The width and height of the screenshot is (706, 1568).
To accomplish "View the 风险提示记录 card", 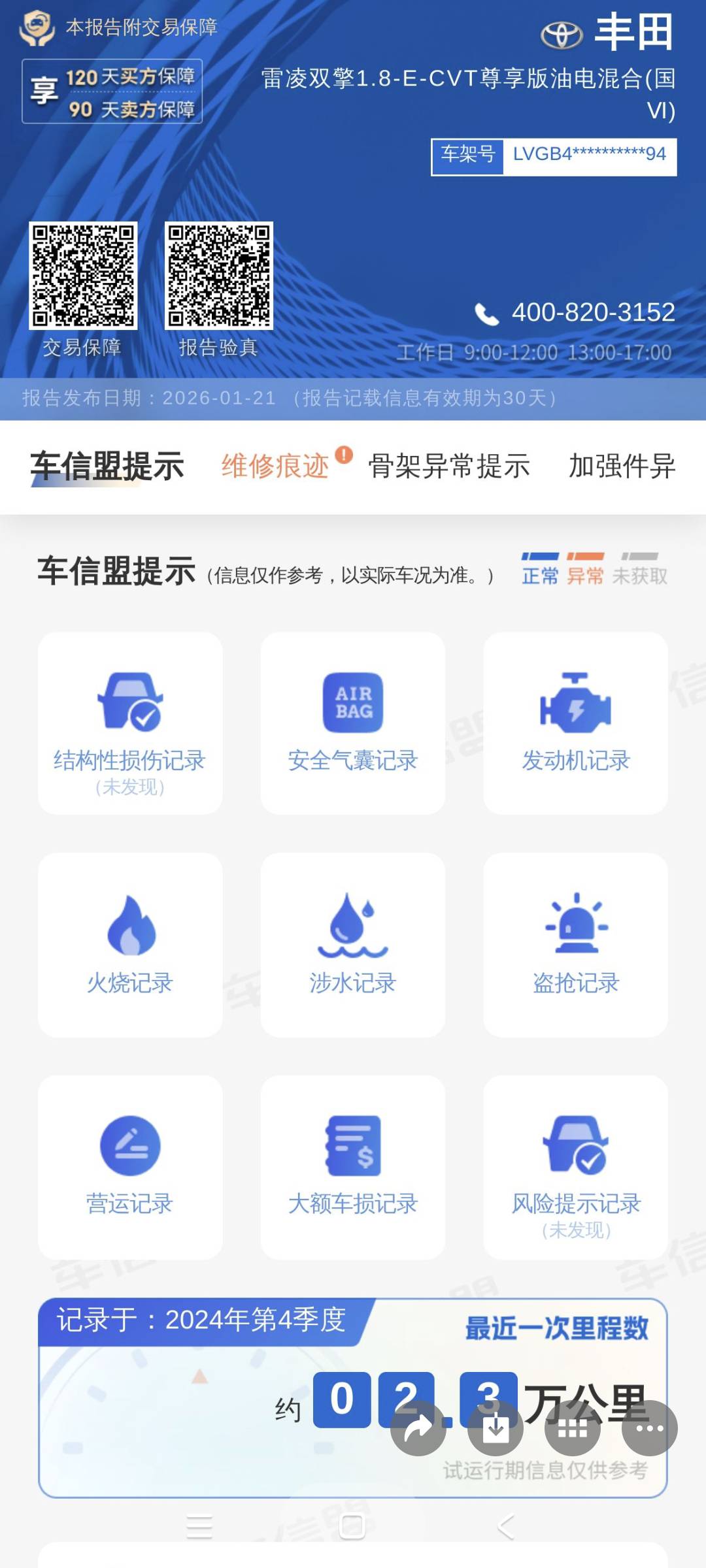I will [575, 1167].
